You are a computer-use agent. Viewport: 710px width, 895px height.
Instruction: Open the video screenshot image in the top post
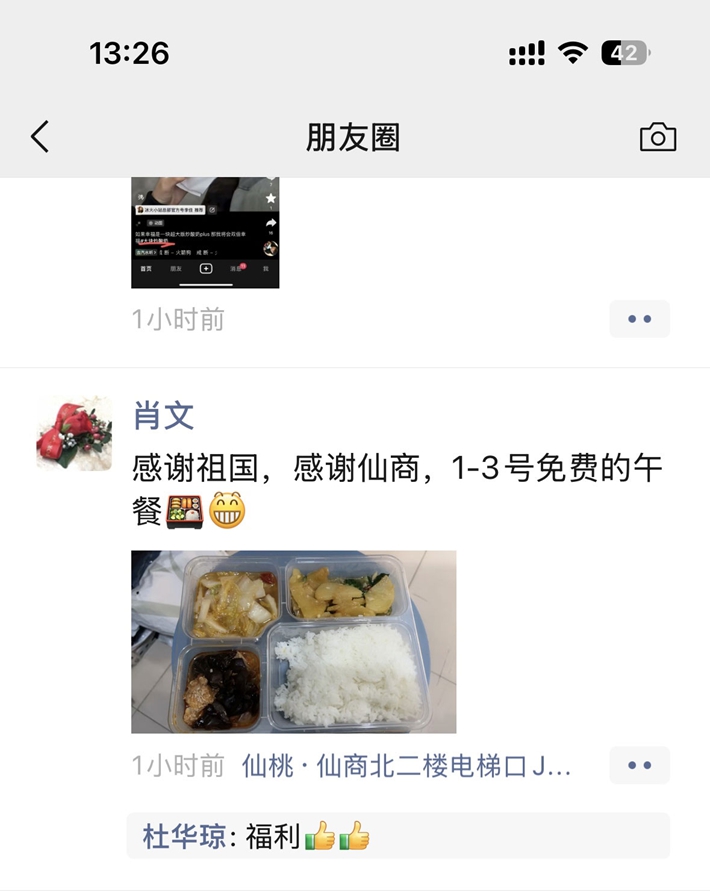tap(205, 232)
